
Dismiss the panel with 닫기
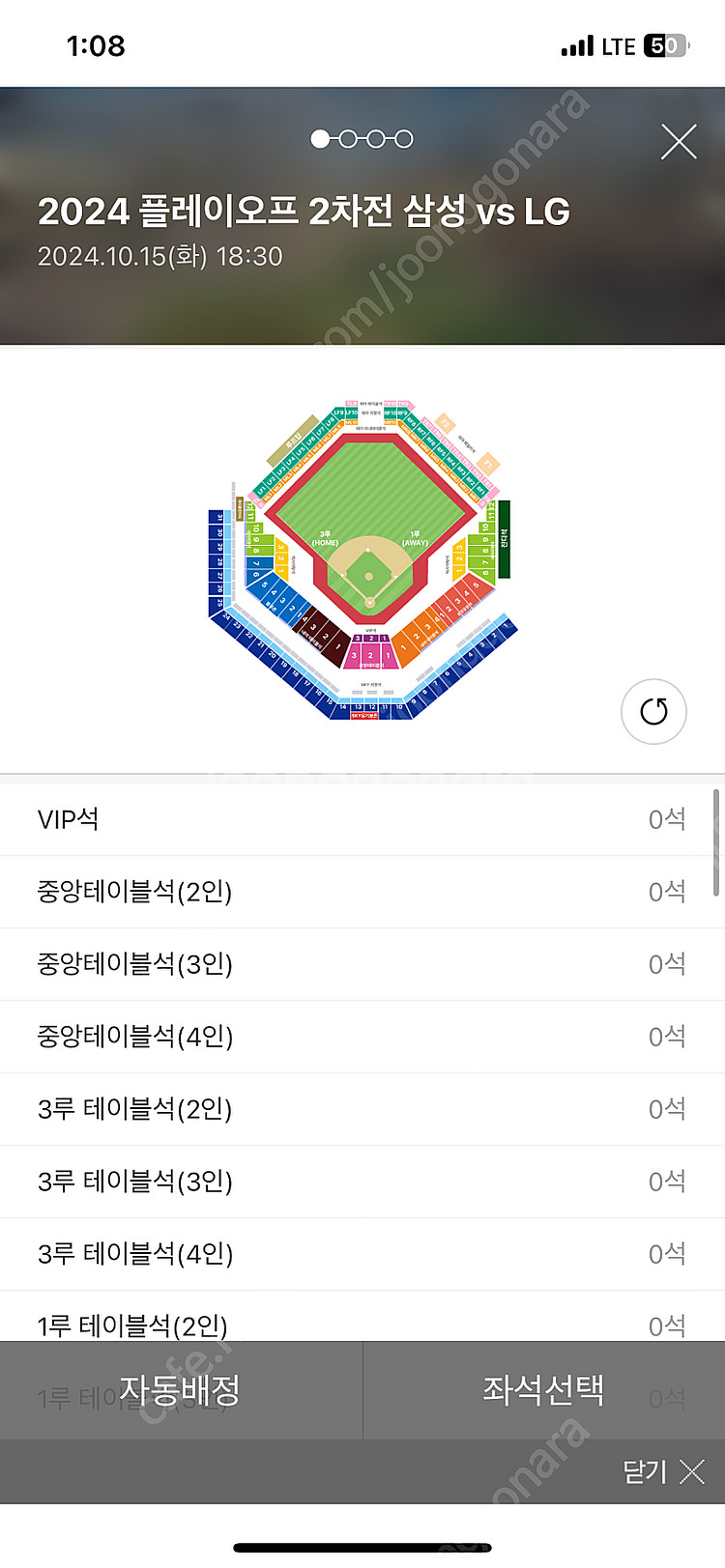click(x=663, y=1471)
